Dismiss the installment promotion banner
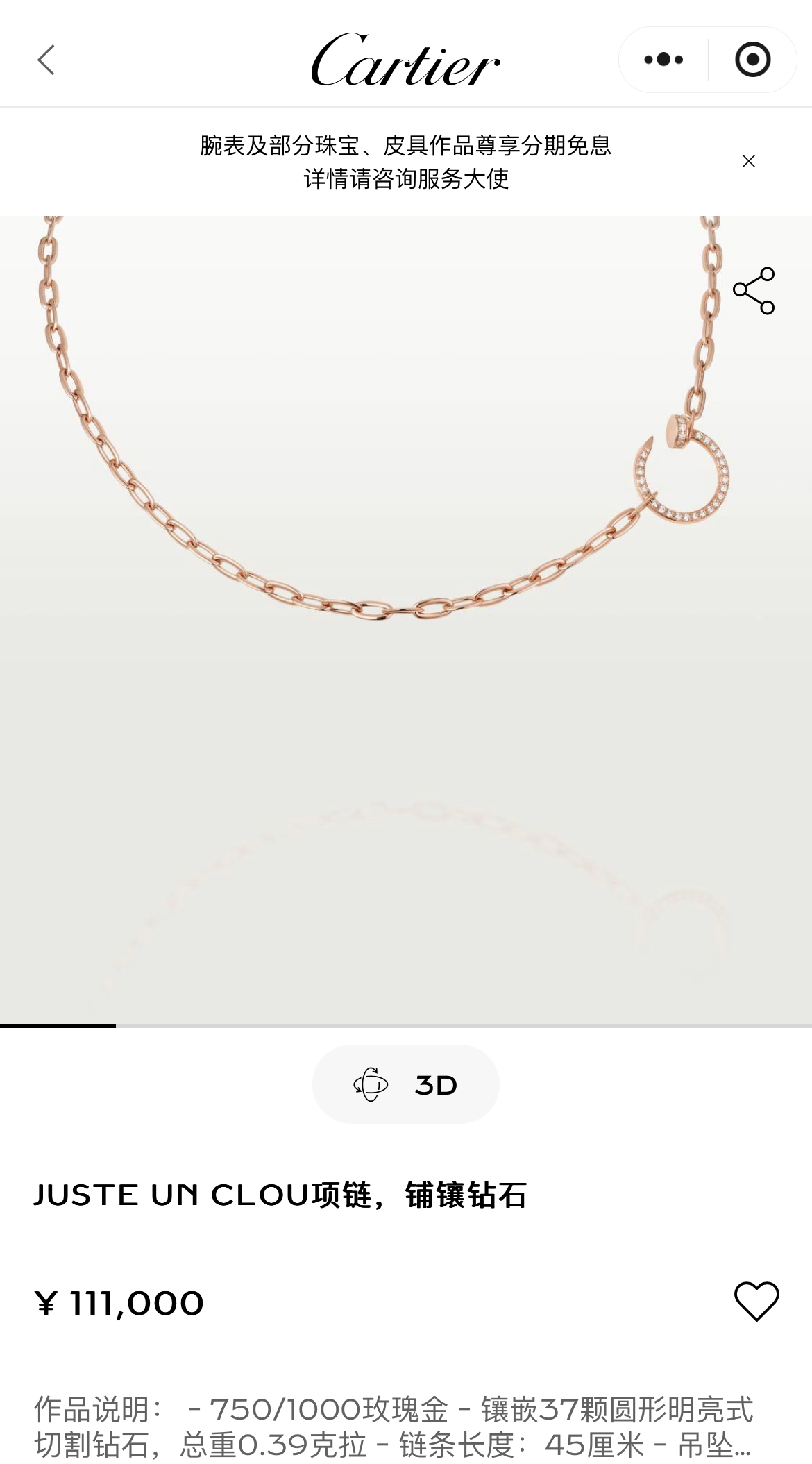 748,161
